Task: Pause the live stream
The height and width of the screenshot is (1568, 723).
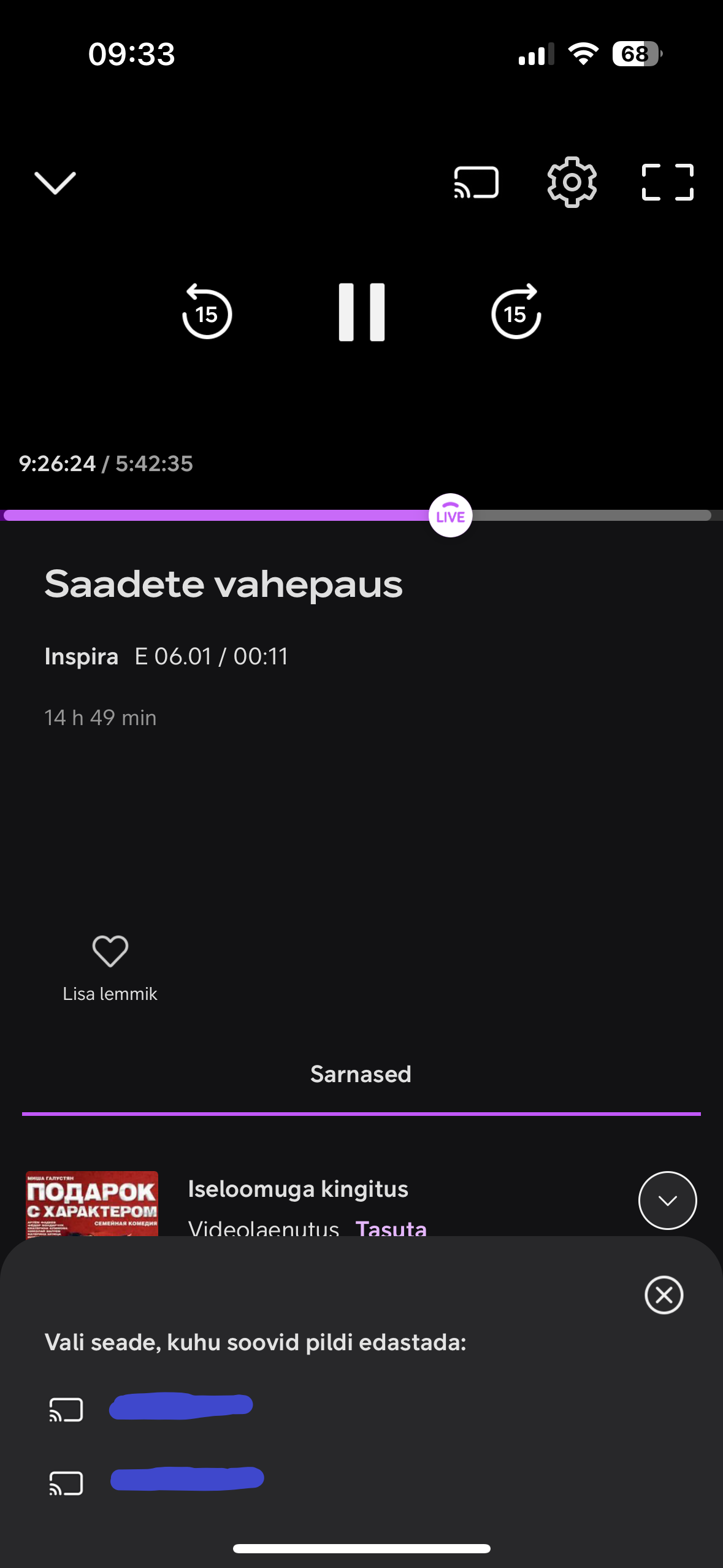Action: click(362, 312)
